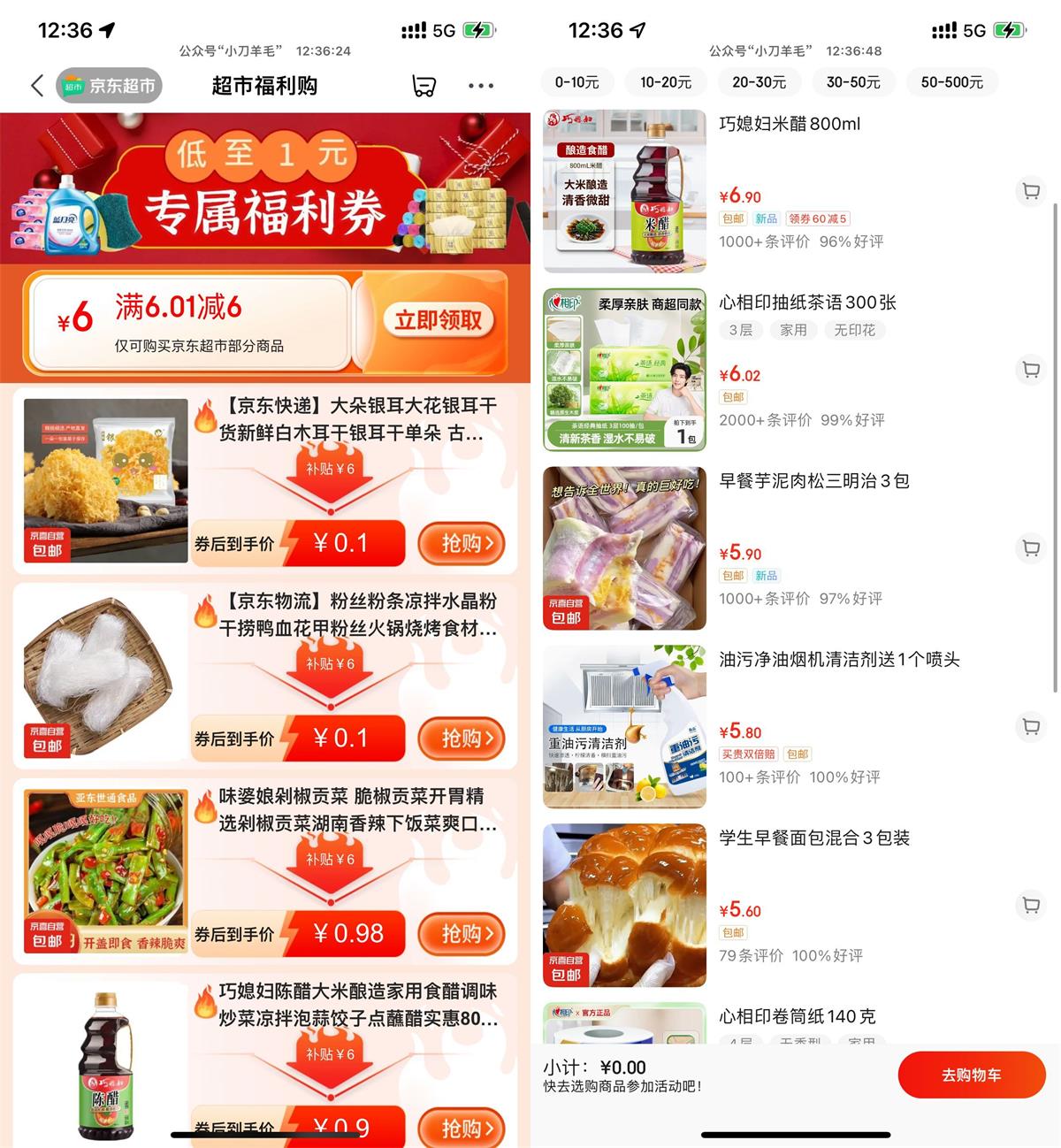The width and height of the screenshot is (1061, 1148).
Task: Select the 50-500元 price filter tab
Action: click(952, 82)
